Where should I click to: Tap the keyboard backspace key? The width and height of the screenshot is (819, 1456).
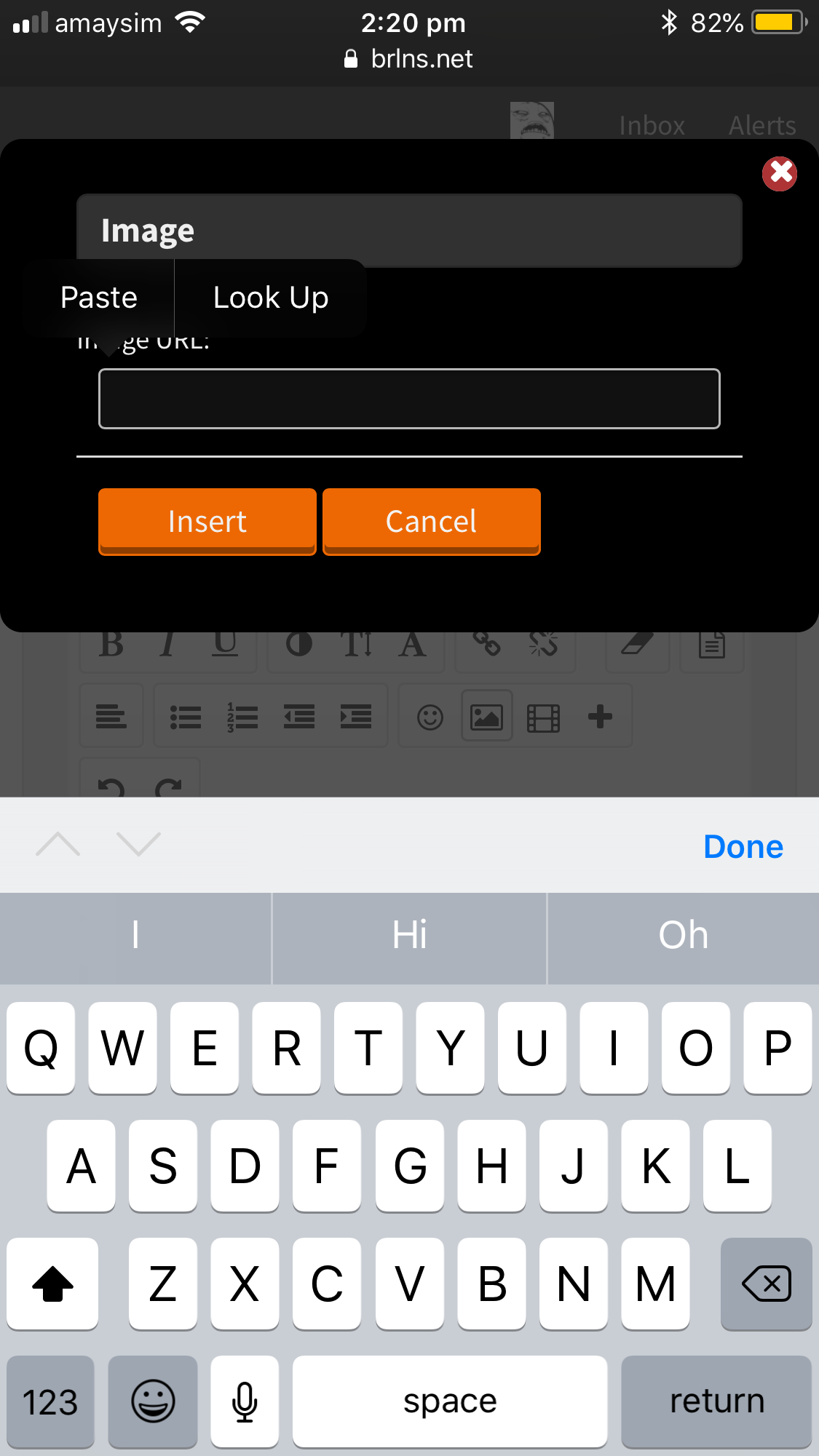(x=766, y=1284)
